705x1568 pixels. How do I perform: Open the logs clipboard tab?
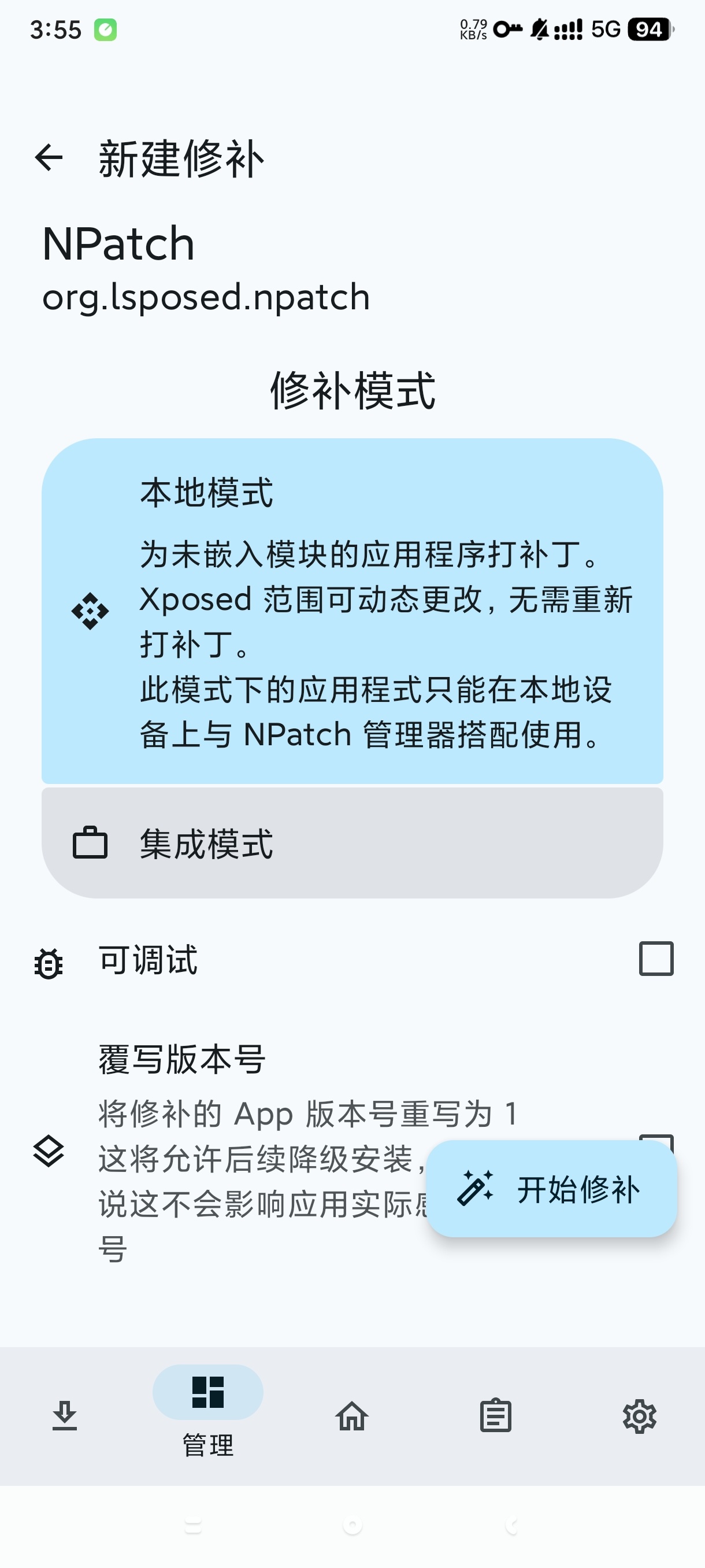495,1415
